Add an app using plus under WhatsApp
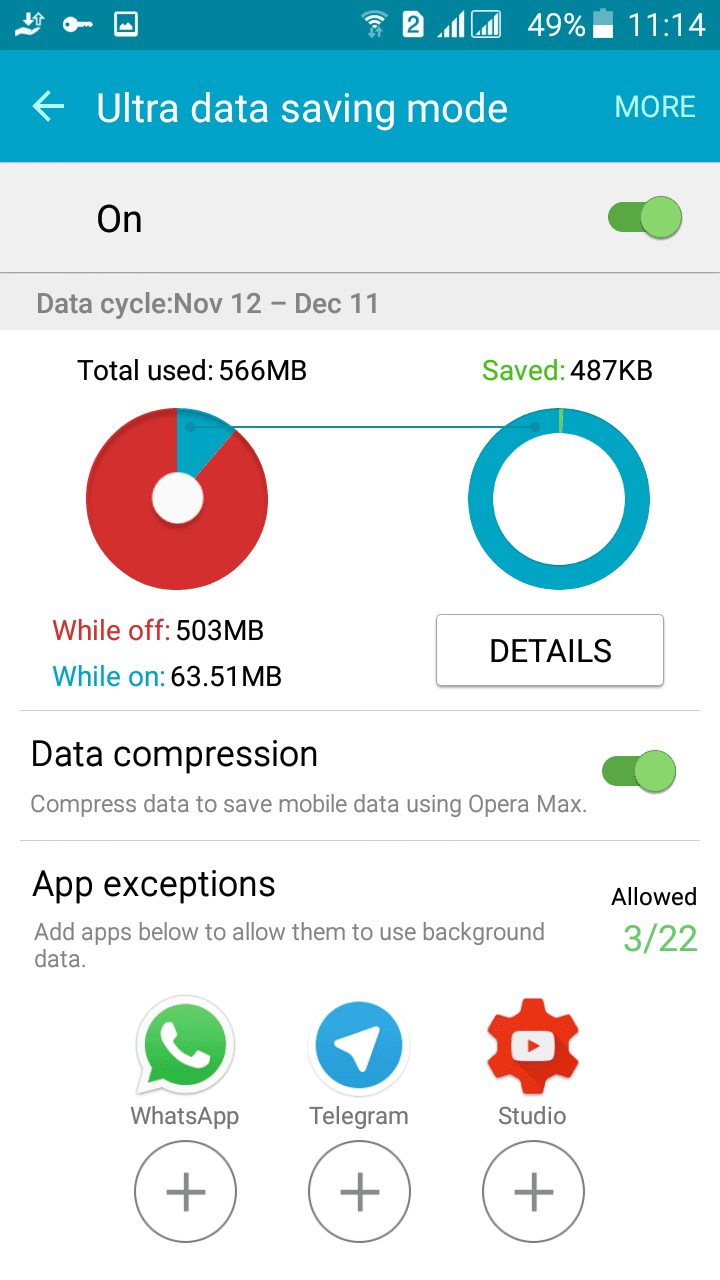 186,1192
